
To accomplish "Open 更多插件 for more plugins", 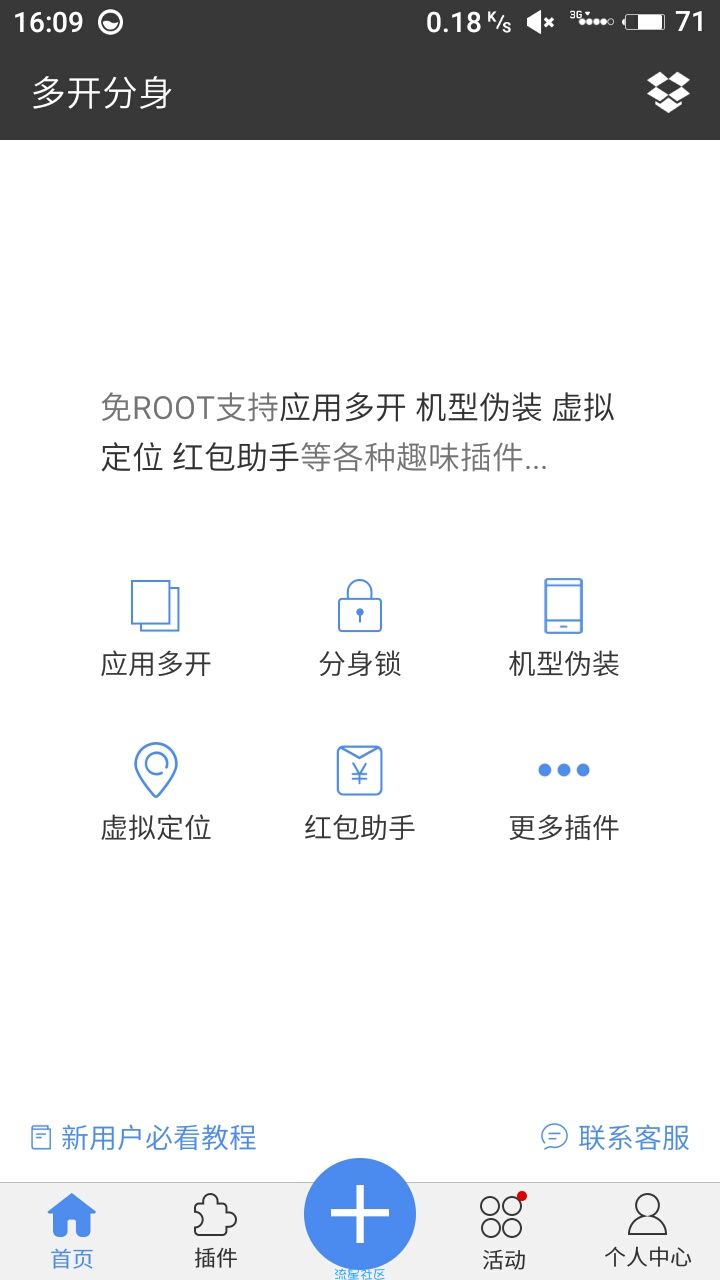I will (x=564, y=792).
